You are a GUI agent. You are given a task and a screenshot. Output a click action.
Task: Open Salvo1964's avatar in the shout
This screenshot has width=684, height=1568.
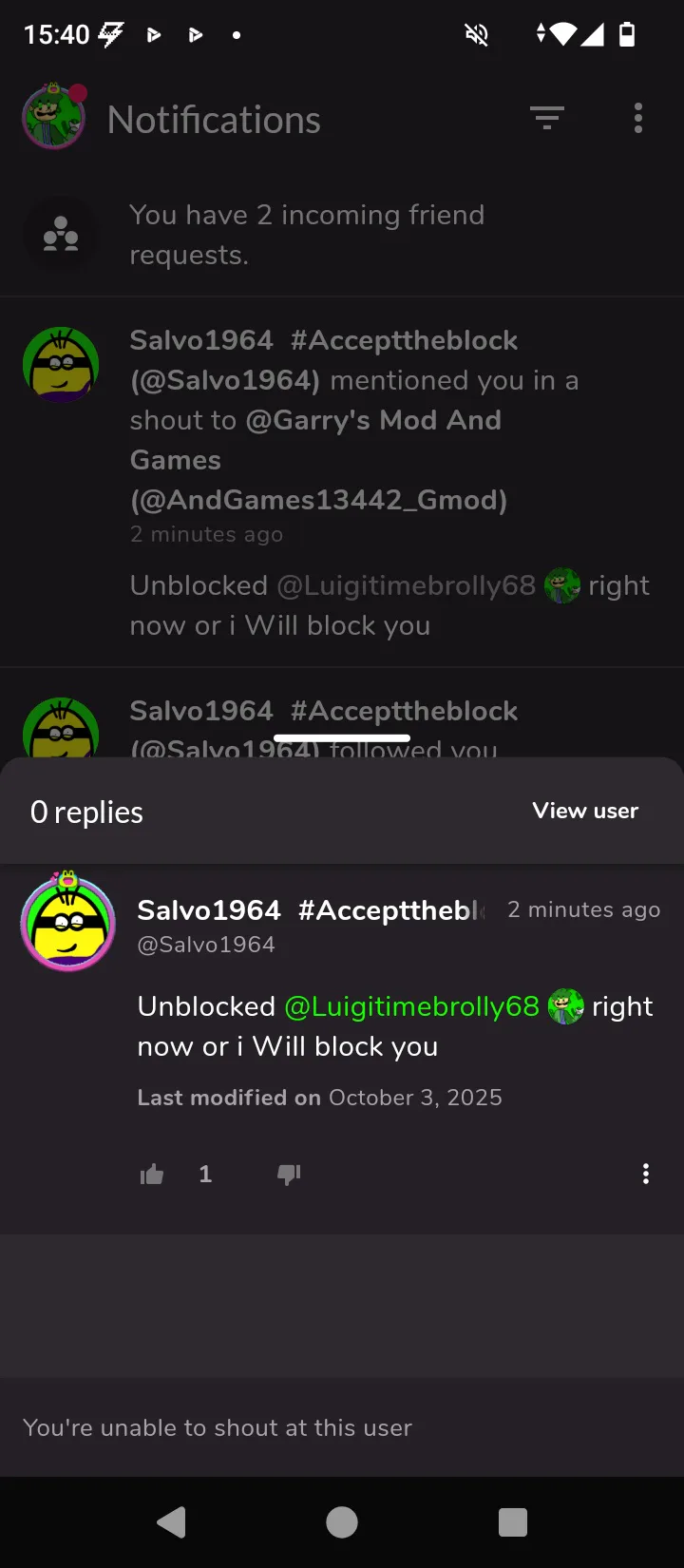point(68,923)
